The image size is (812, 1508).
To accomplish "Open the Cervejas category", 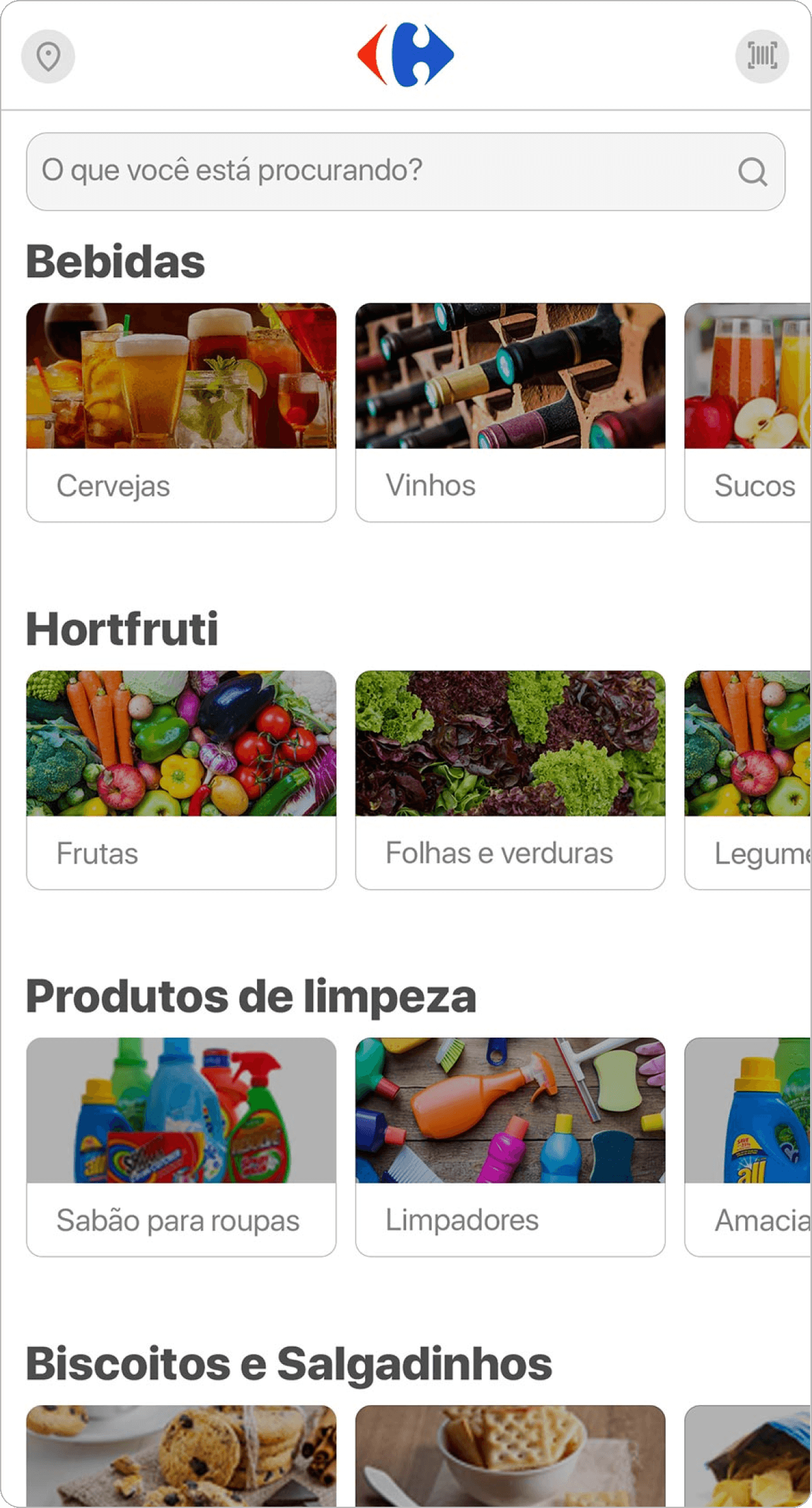I will click(x=181, y=412).
